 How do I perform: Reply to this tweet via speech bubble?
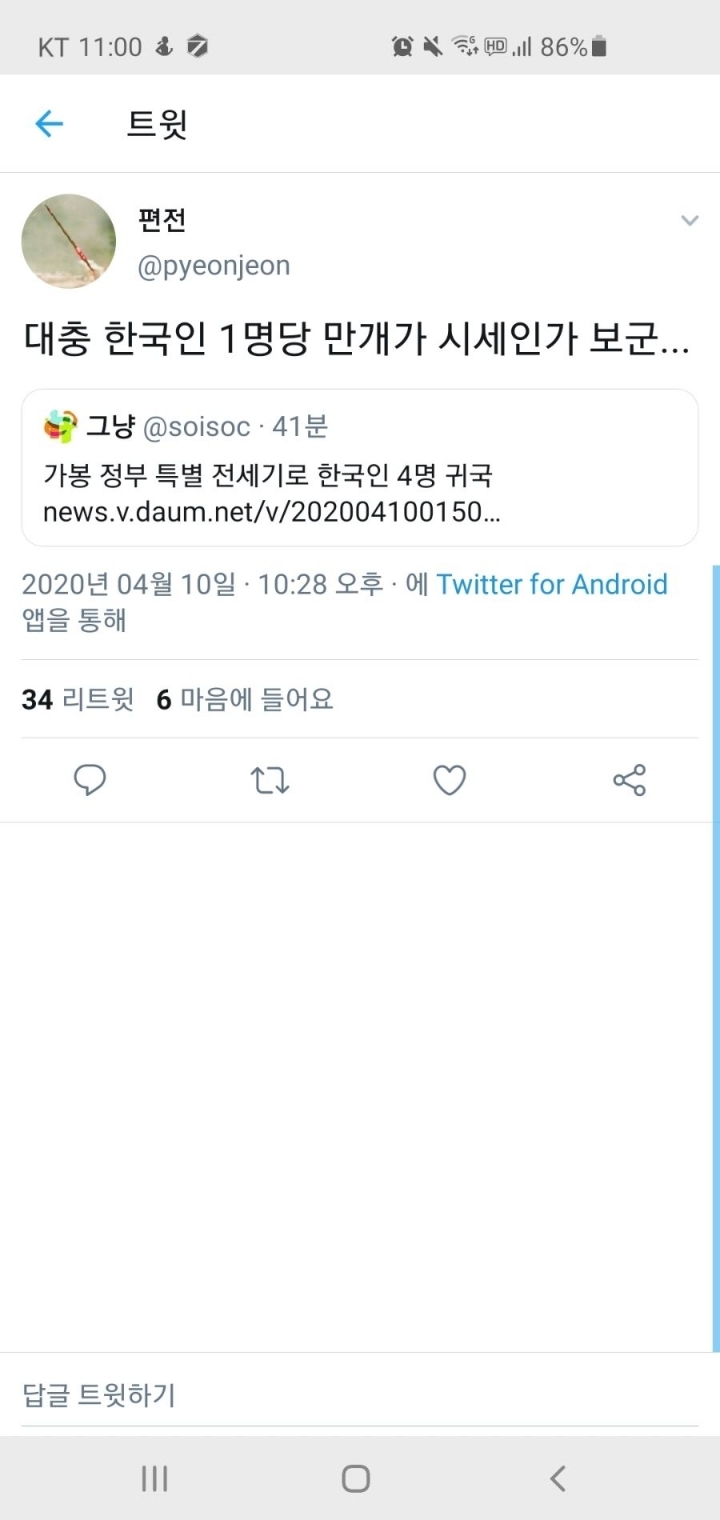pyautogui.click(x=90, y=780)
